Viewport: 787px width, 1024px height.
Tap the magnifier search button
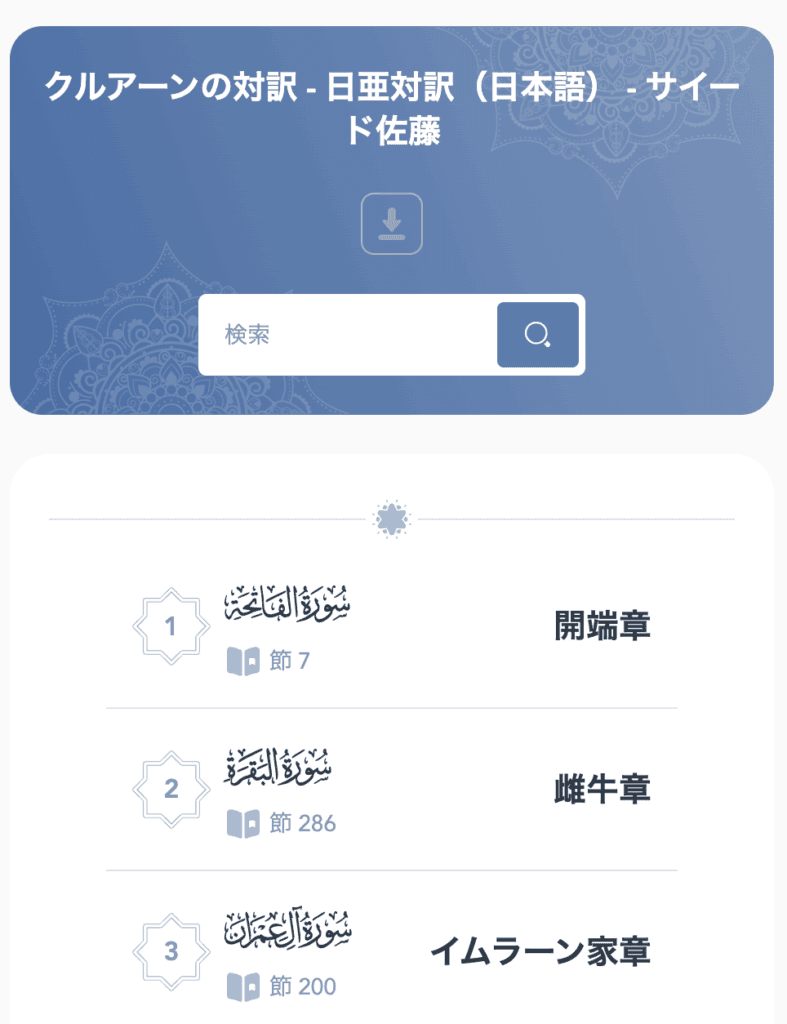[x=537, y=335]
